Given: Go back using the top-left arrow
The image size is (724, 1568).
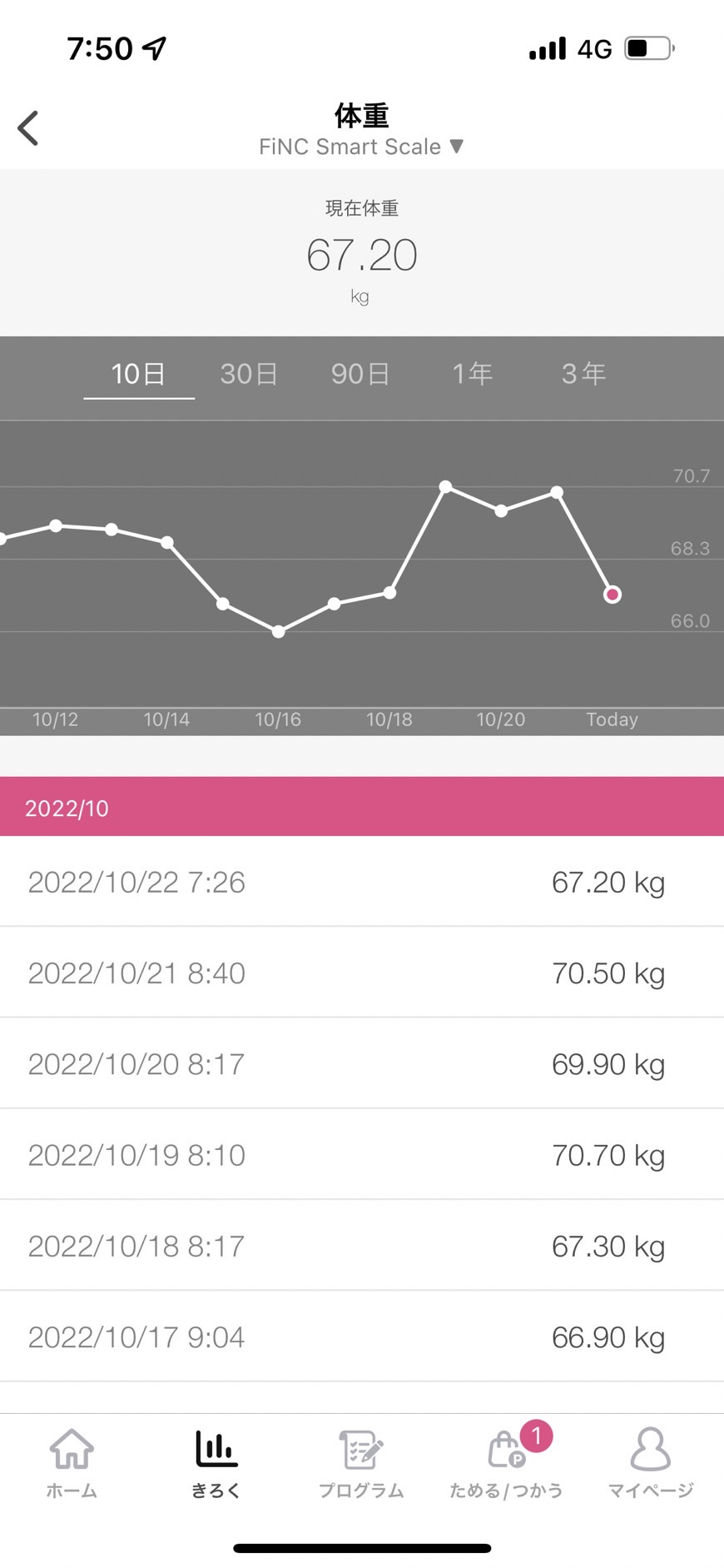Looking at the screenshot, I should pyautogui.click(x=28, y=128).
